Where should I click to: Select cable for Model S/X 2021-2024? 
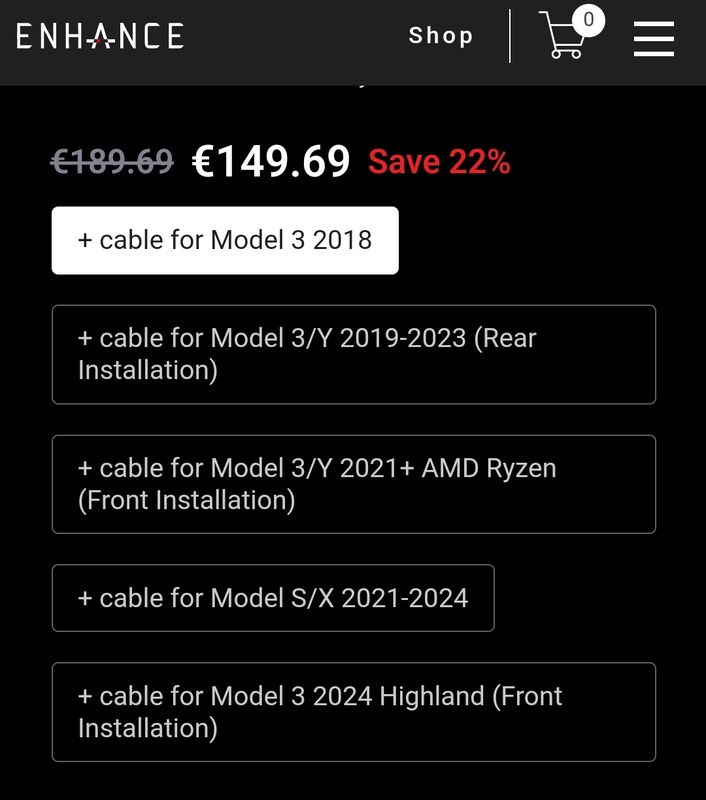(x=273, y=598)
